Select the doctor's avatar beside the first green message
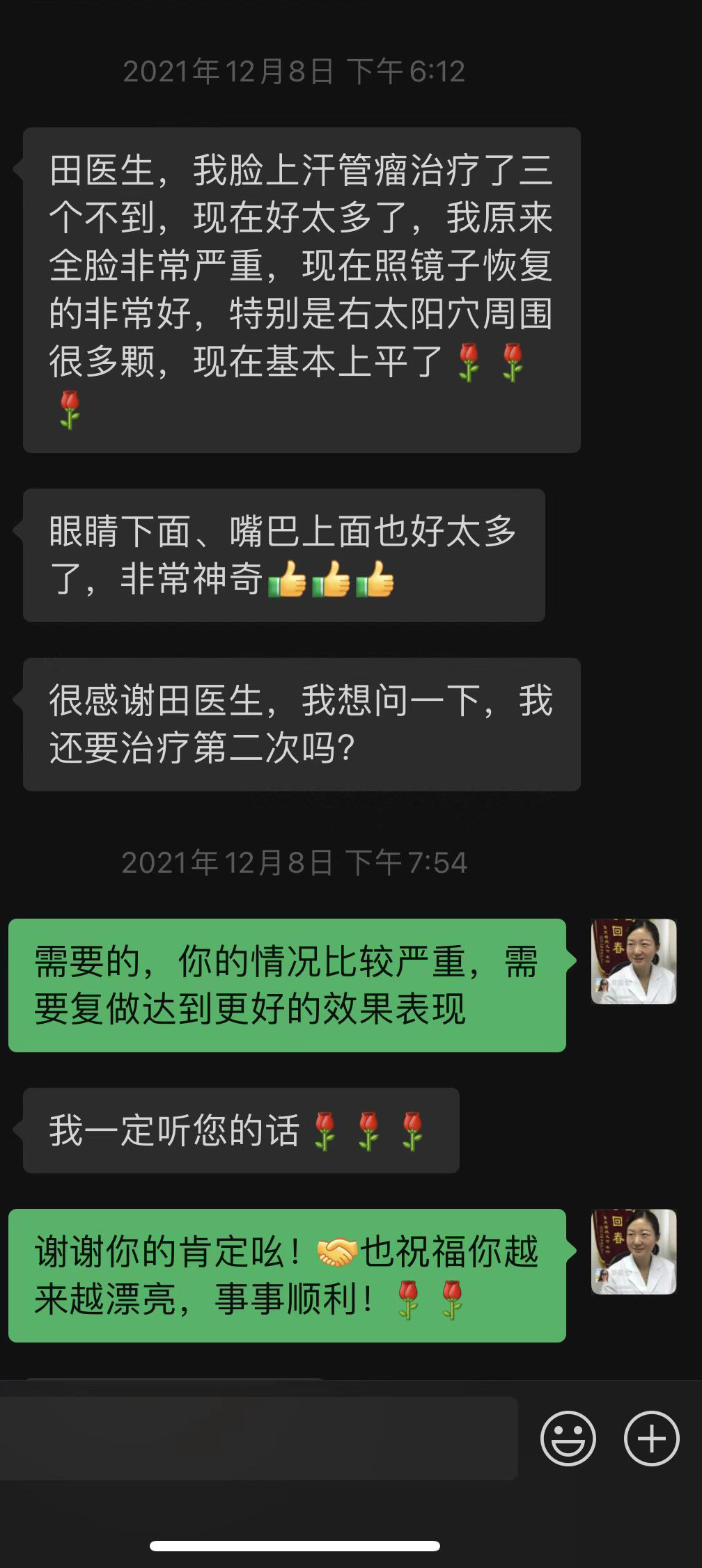Image resolution: width=702 pixels, height=1568 pixels. pyautogui.click(x=635, y=962)
